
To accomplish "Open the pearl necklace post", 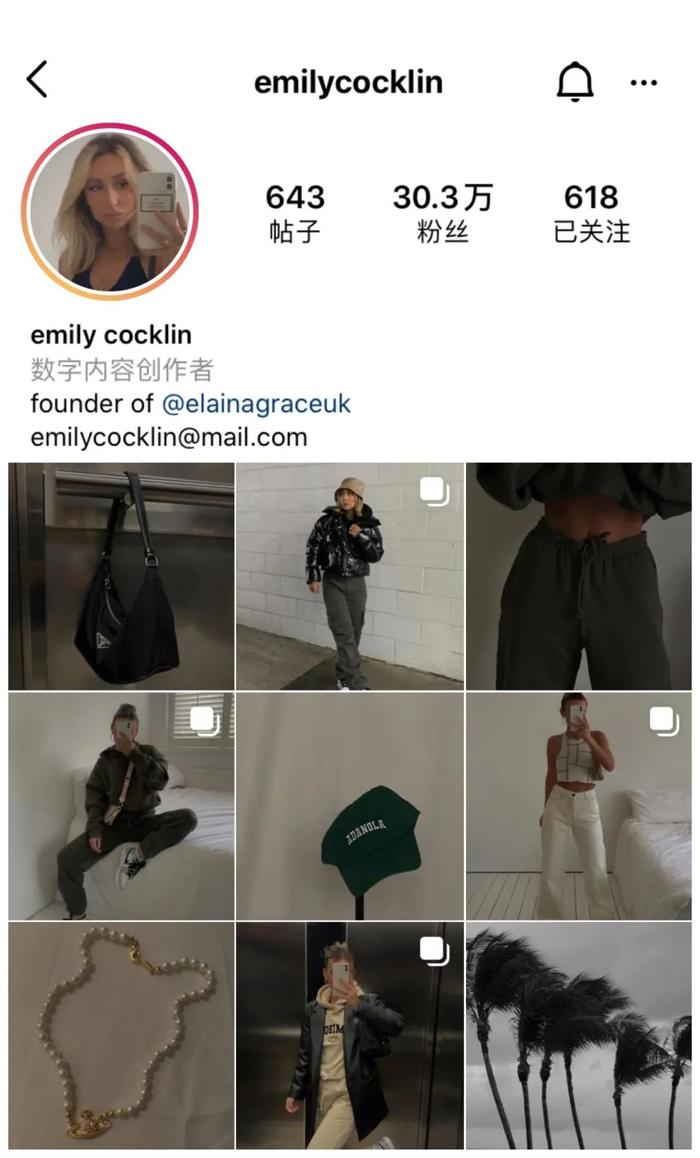I will 121,1036.
